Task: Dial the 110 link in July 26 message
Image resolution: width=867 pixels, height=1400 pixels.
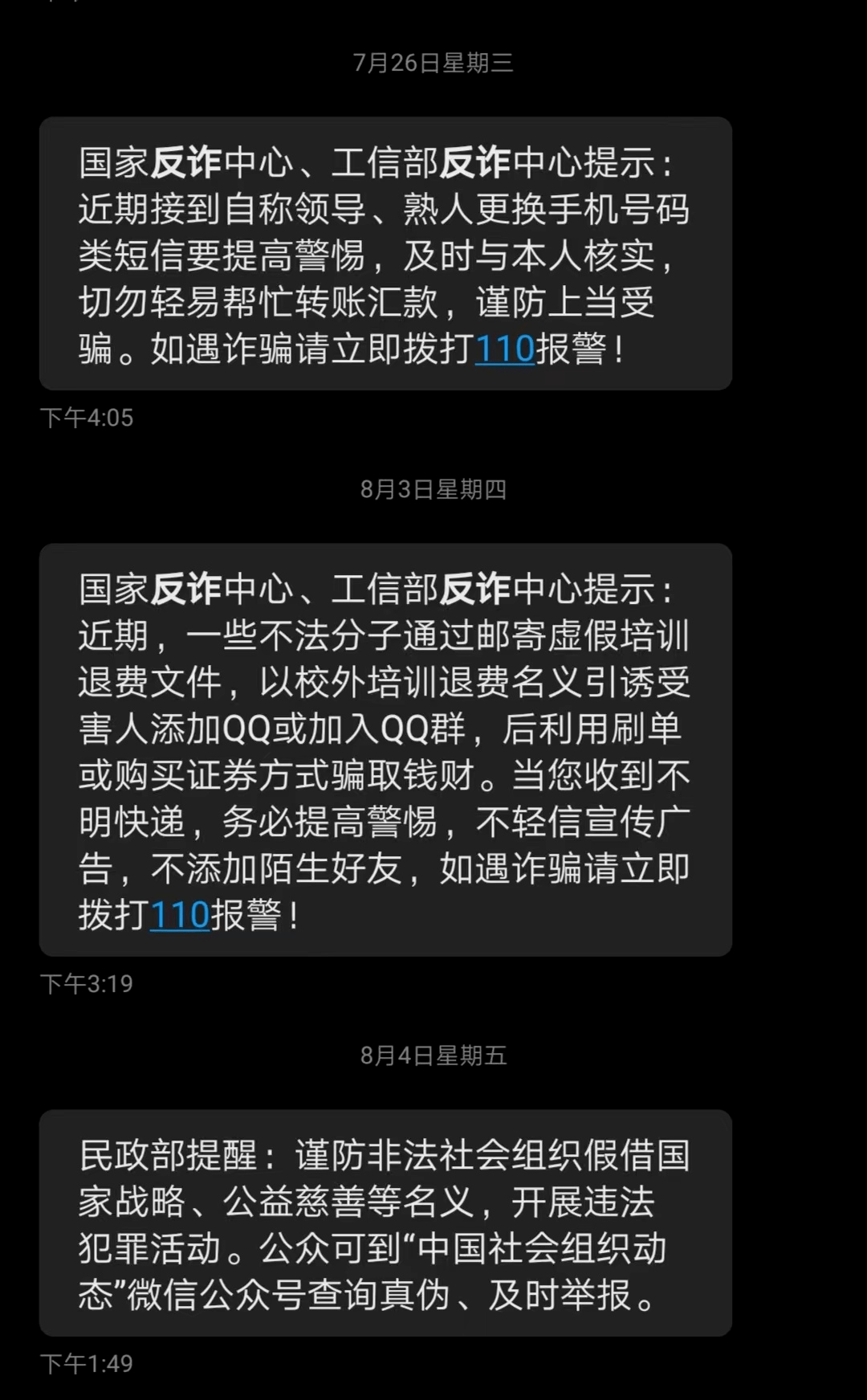Action: point(504,349)
